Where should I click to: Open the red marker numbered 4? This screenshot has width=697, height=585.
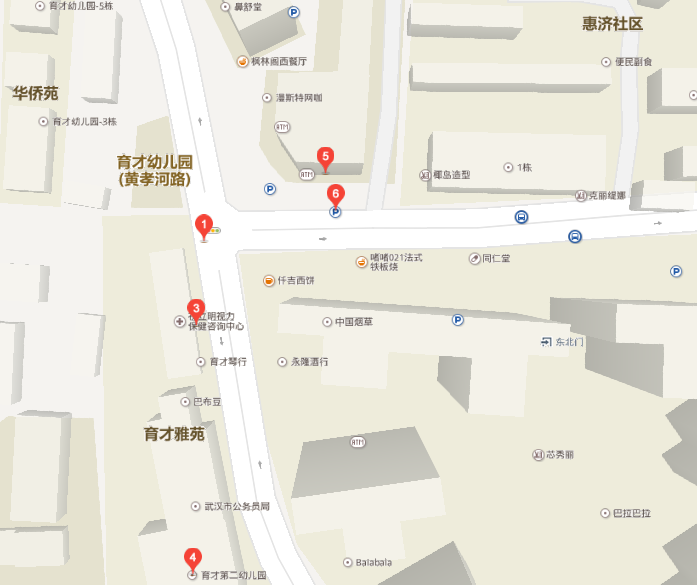click(x=193, y=558)
